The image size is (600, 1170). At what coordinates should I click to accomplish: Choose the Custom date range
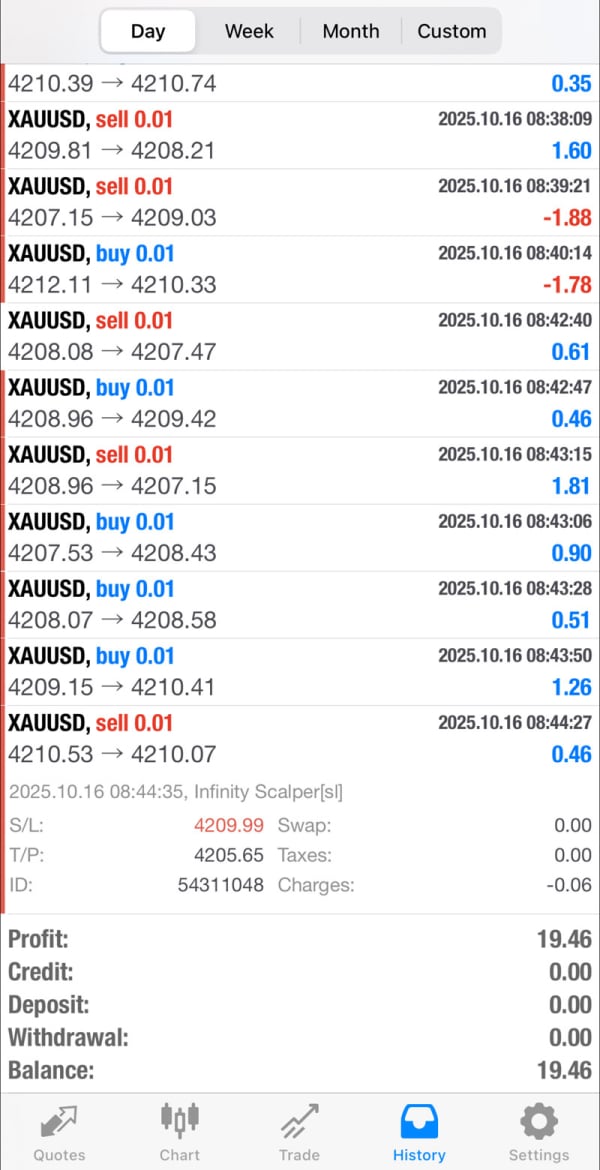[x=451, y=31]
